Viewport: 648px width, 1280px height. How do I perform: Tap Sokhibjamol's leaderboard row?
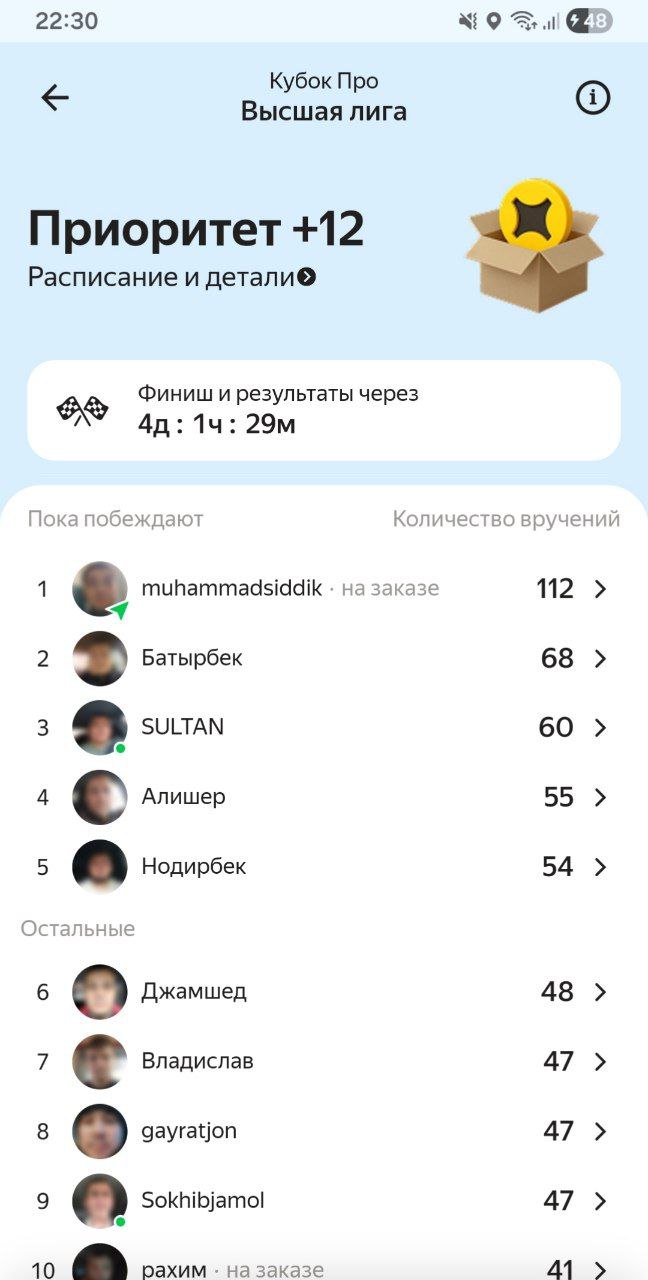click(323, 1200)
